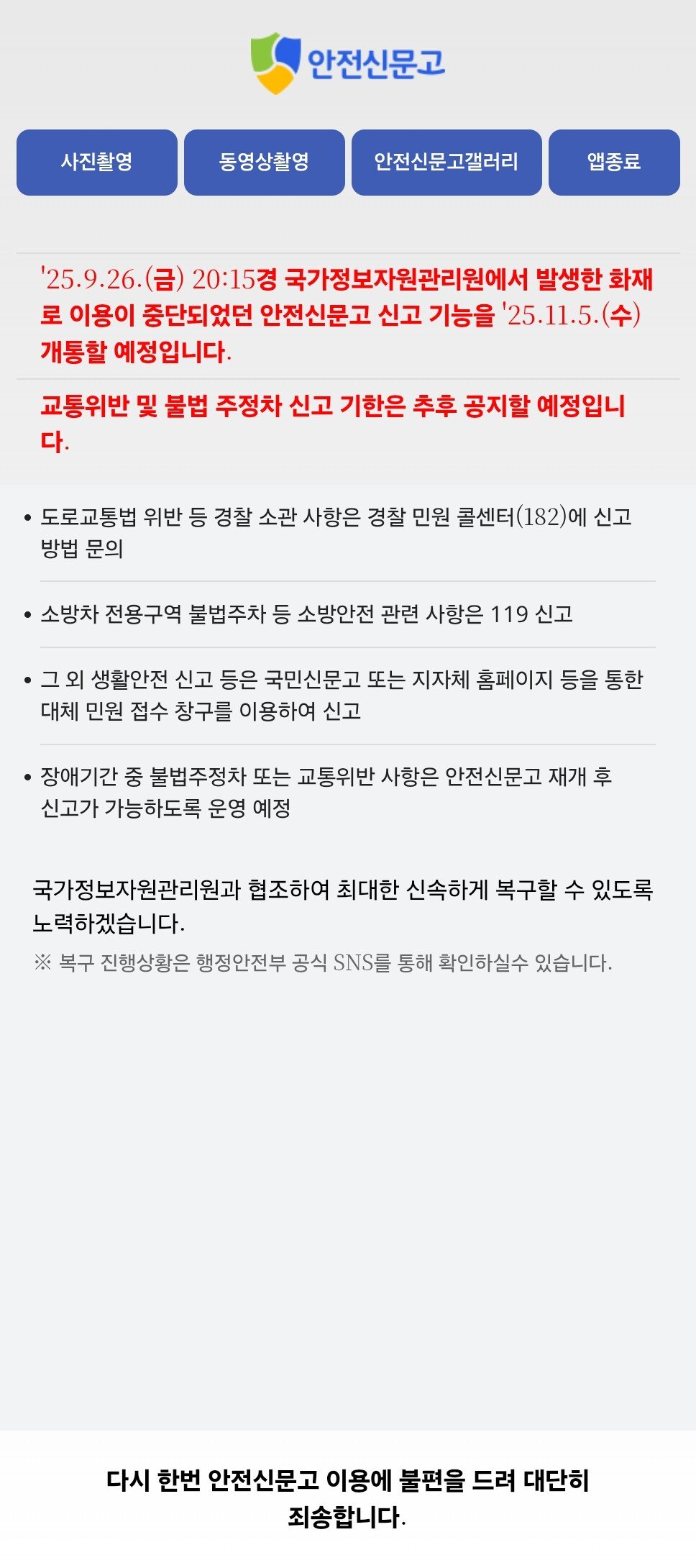Screen dimensions: 696x1568
Task: Exit the app with 앱종료
Action: coord(613,163)
